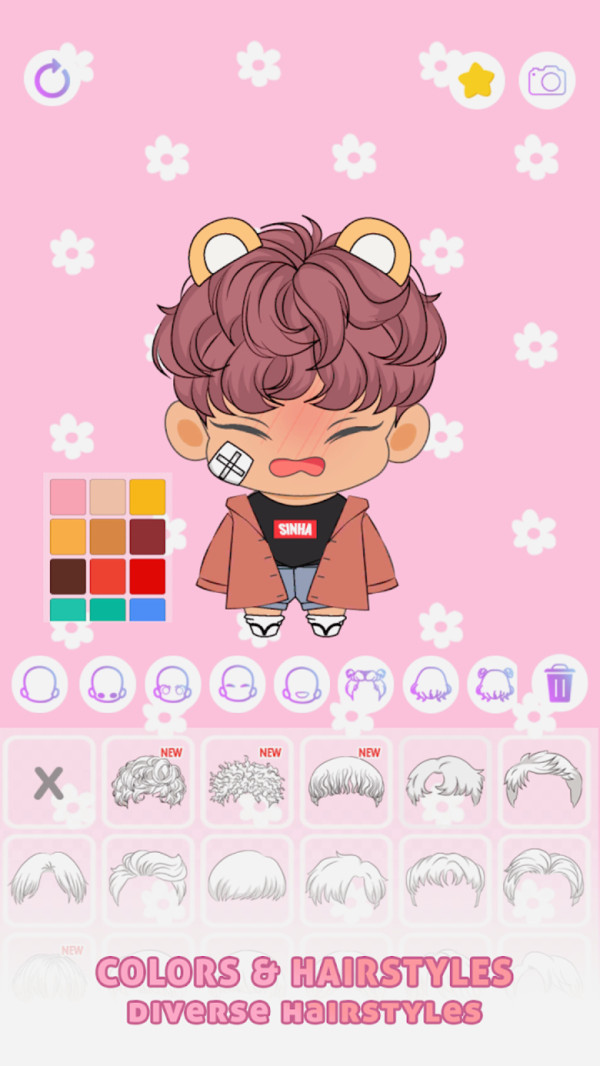Screen dimensions: 600x1066
Task: Pick the dark maroon color swatch
Action: [x=147, y=536]
